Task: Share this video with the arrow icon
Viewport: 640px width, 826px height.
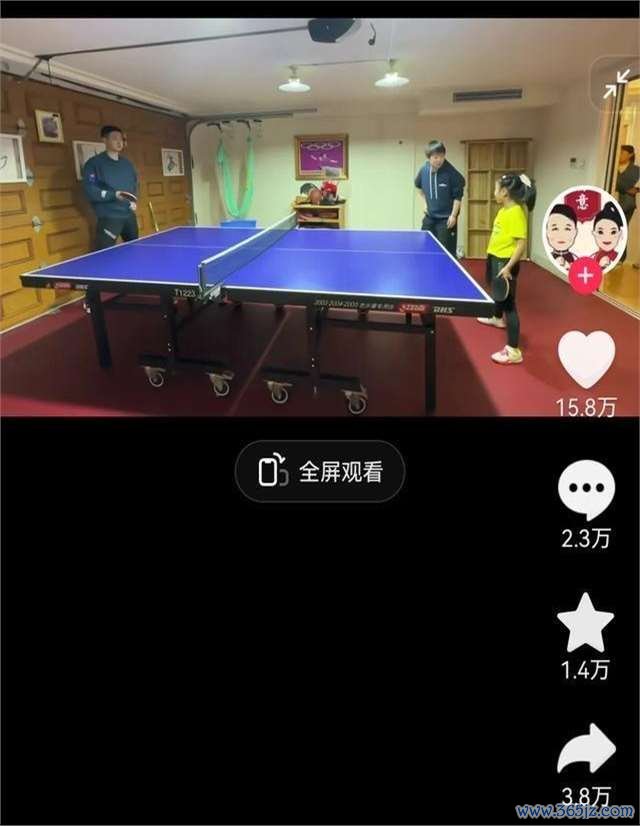Action: (x=586, y=750)
